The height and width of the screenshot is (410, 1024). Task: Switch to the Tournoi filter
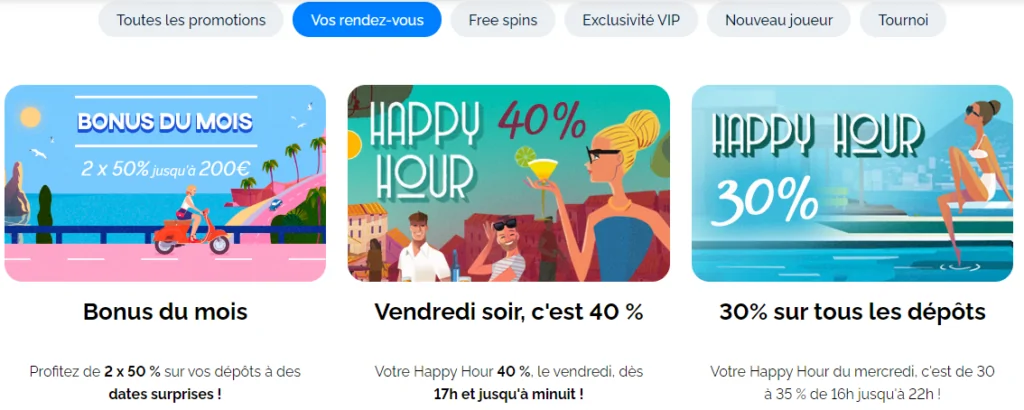coord(903,20)
